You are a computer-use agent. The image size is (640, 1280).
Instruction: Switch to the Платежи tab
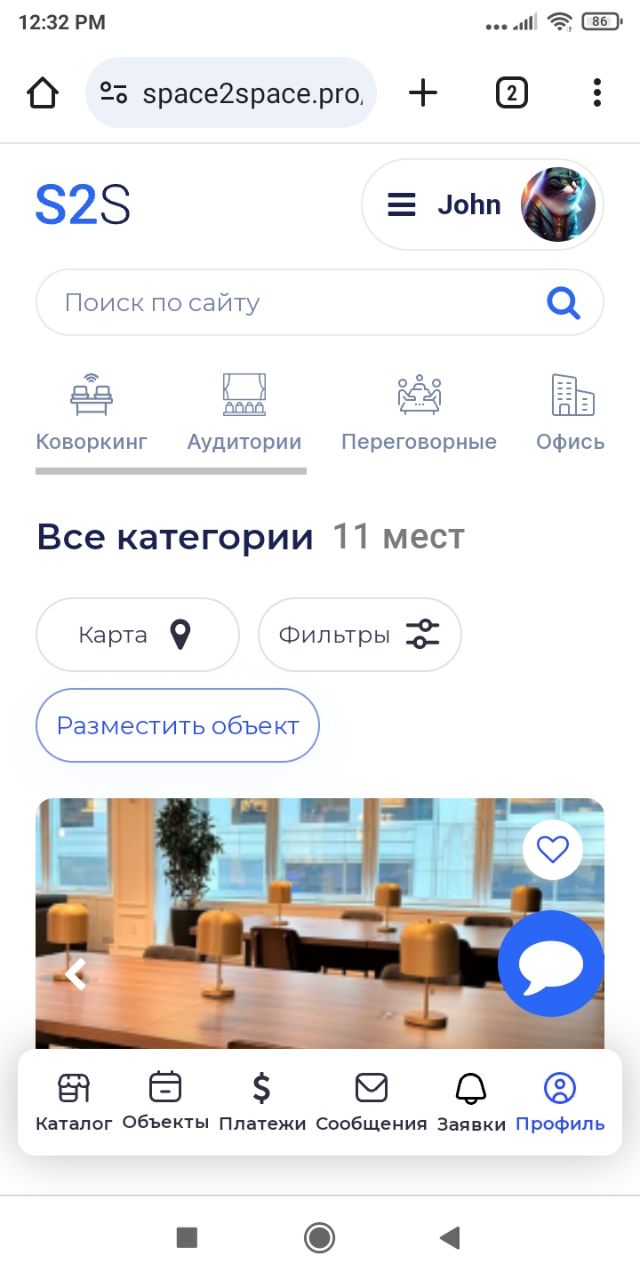pyautogui.click(x=262, y=1102)
